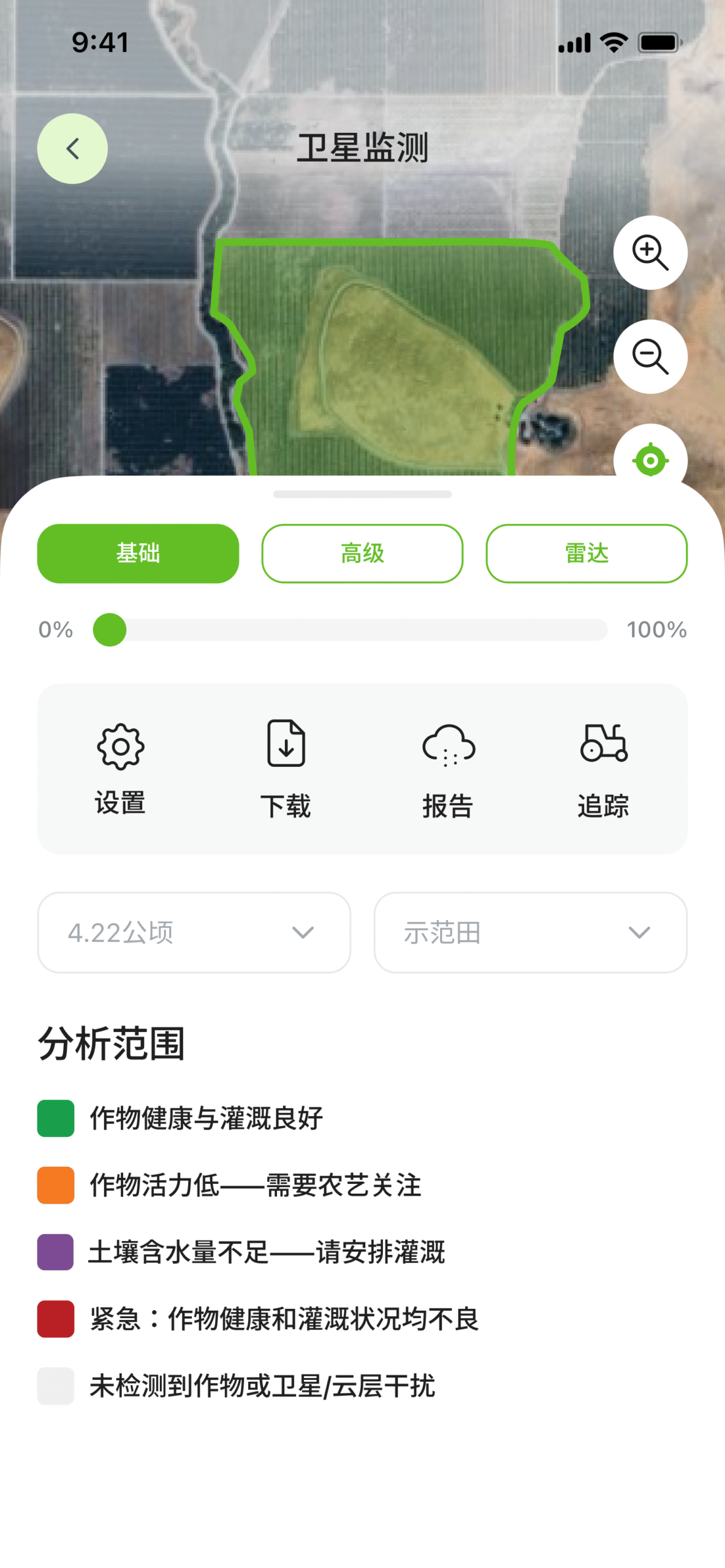Open the 报告 report
The height and width of the screenshot is (1568, 725).
point(448,768)
